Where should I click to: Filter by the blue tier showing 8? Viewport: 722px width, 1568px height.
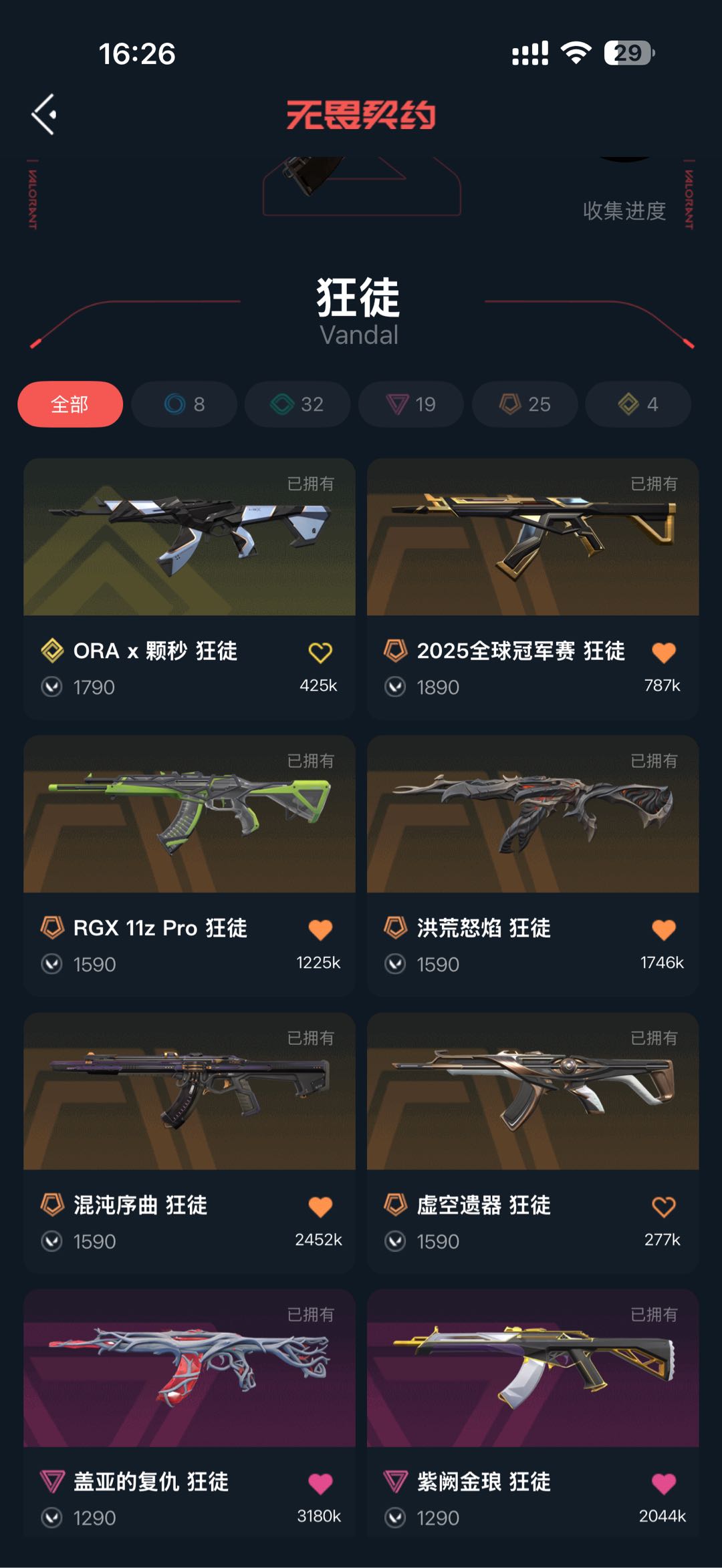184,404
